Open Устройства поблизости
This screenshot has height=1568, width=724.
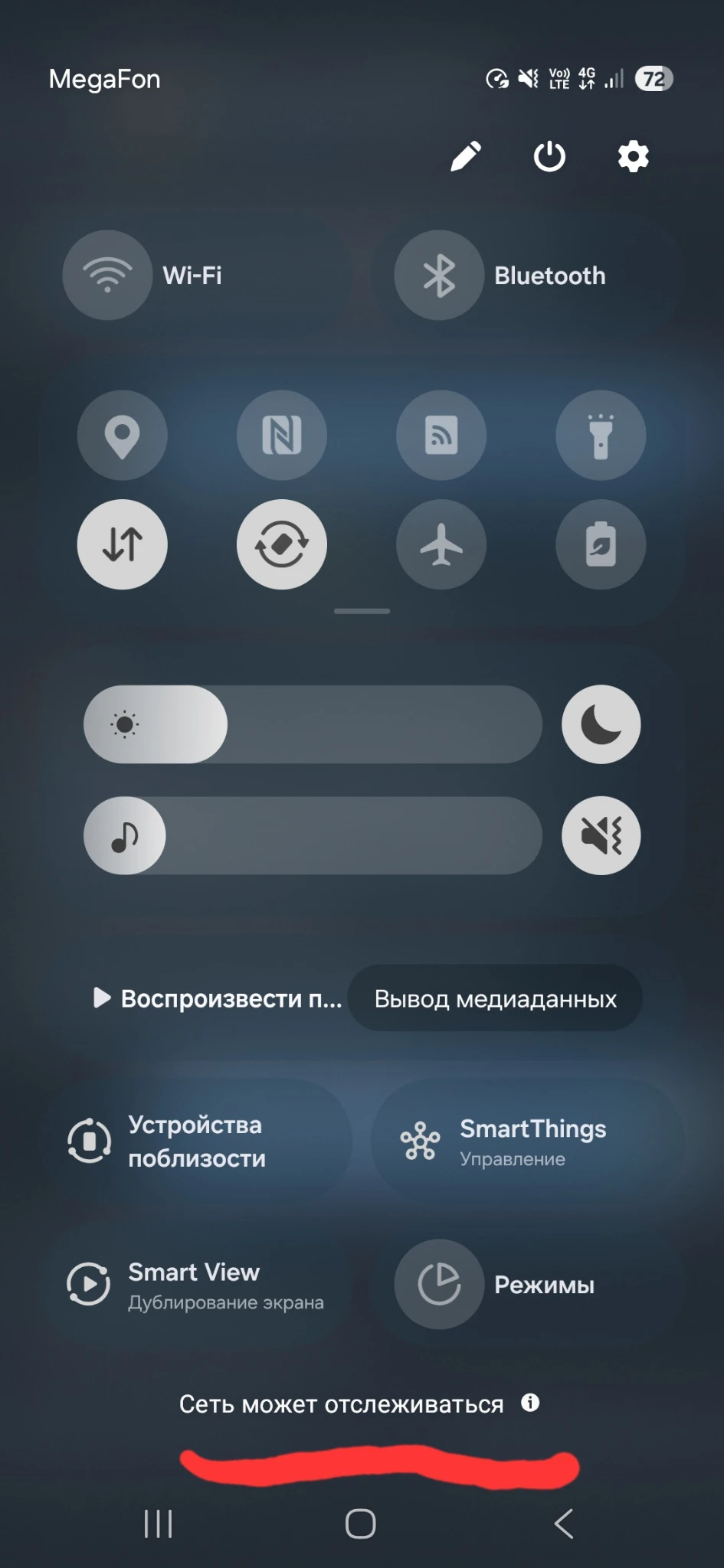[195, 1142]
